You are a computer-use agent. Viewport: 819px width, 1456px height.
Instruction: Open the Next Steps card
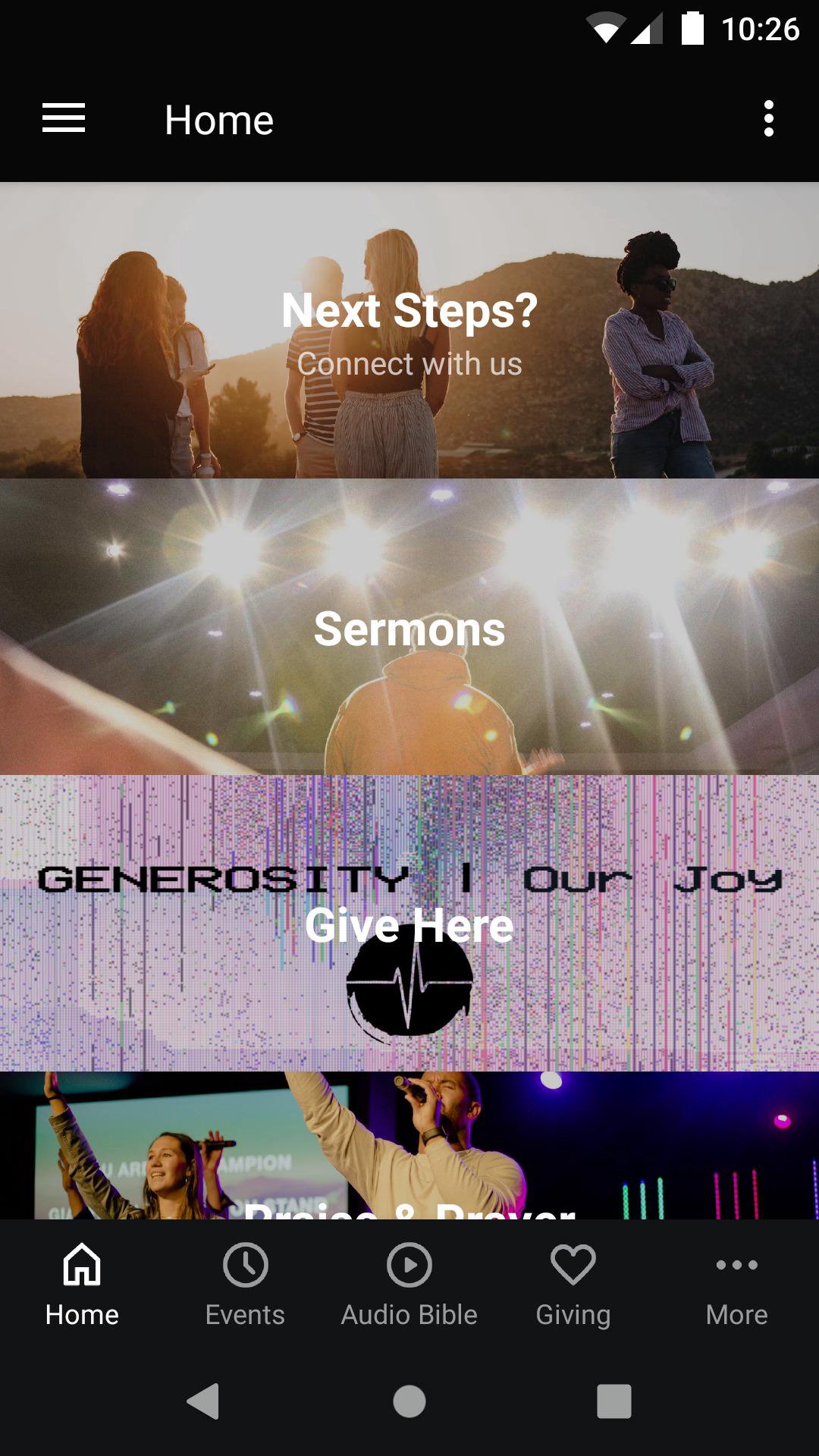click(x=409, y=331)
